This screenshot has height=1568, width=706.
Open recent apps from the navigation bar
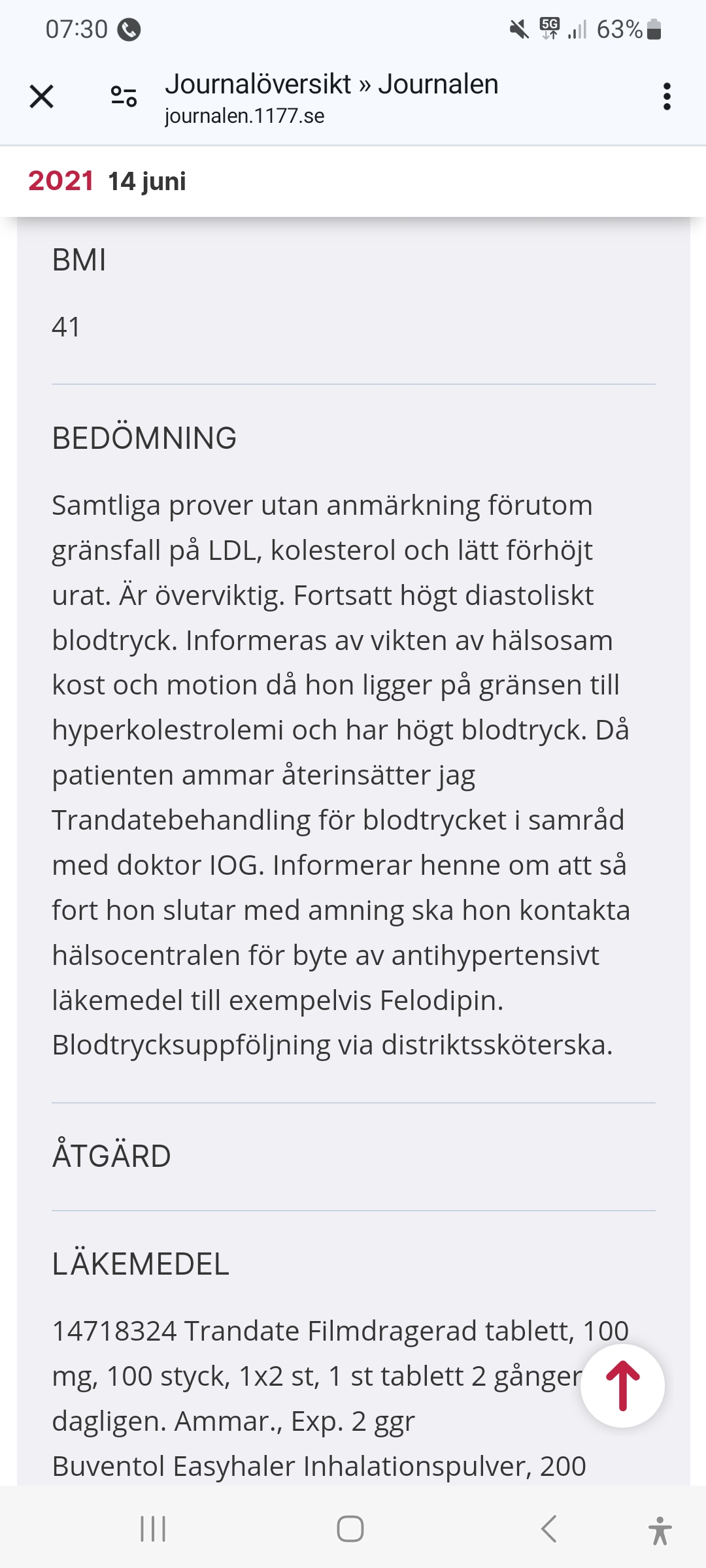(153, 1529)
